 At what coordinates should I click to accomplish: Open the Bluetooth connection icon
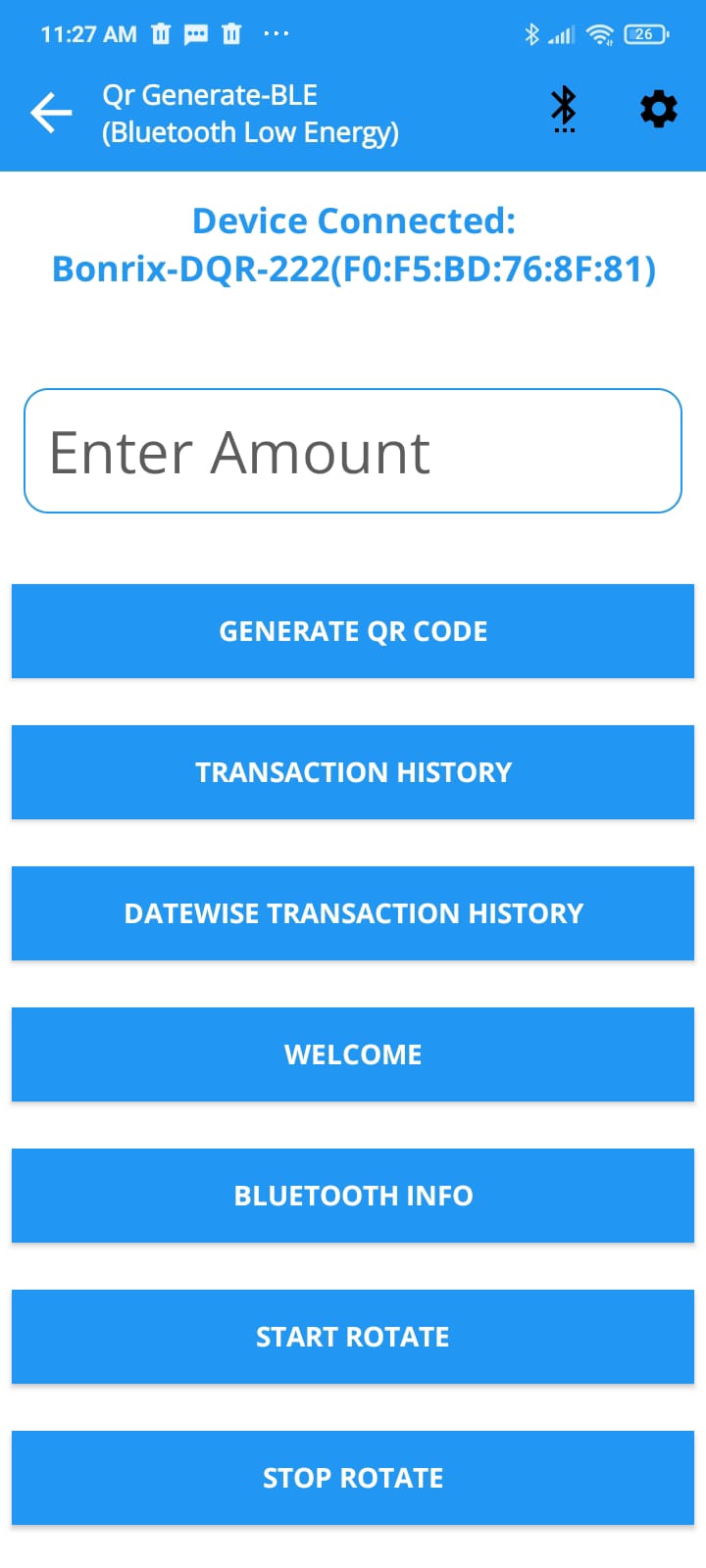point(564,109)
